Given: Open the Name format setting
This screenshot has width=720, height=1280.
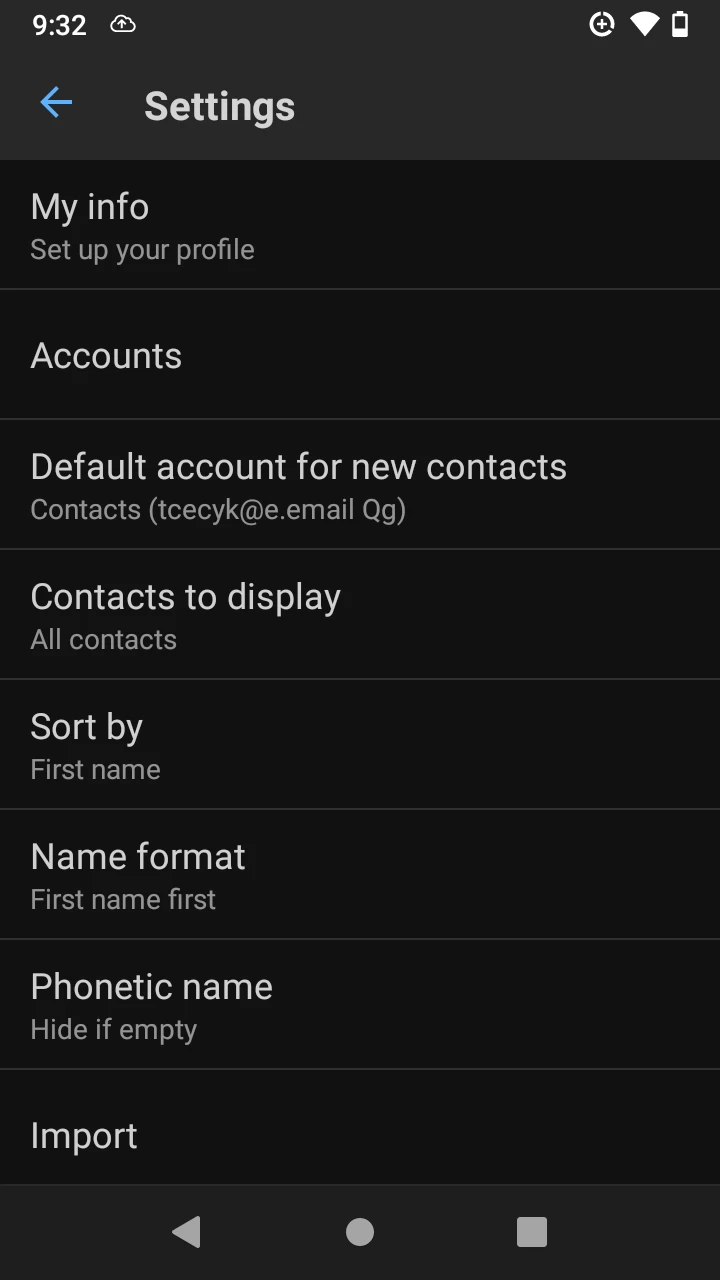Looking at the screenshot, I should [360, 875].
